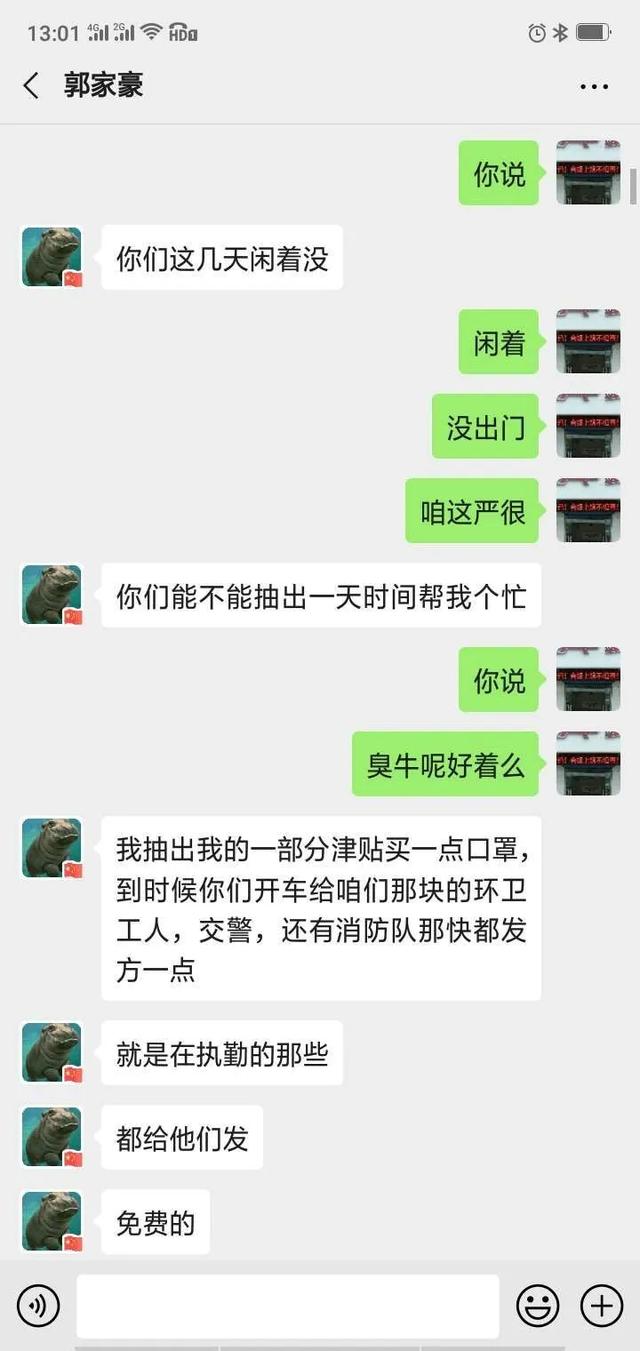The width and height of the screenshot is (640, 1351).
Task: Tap the hippo avatar beside 你们这几天闲着没
Action: click(x=52, y=257)
